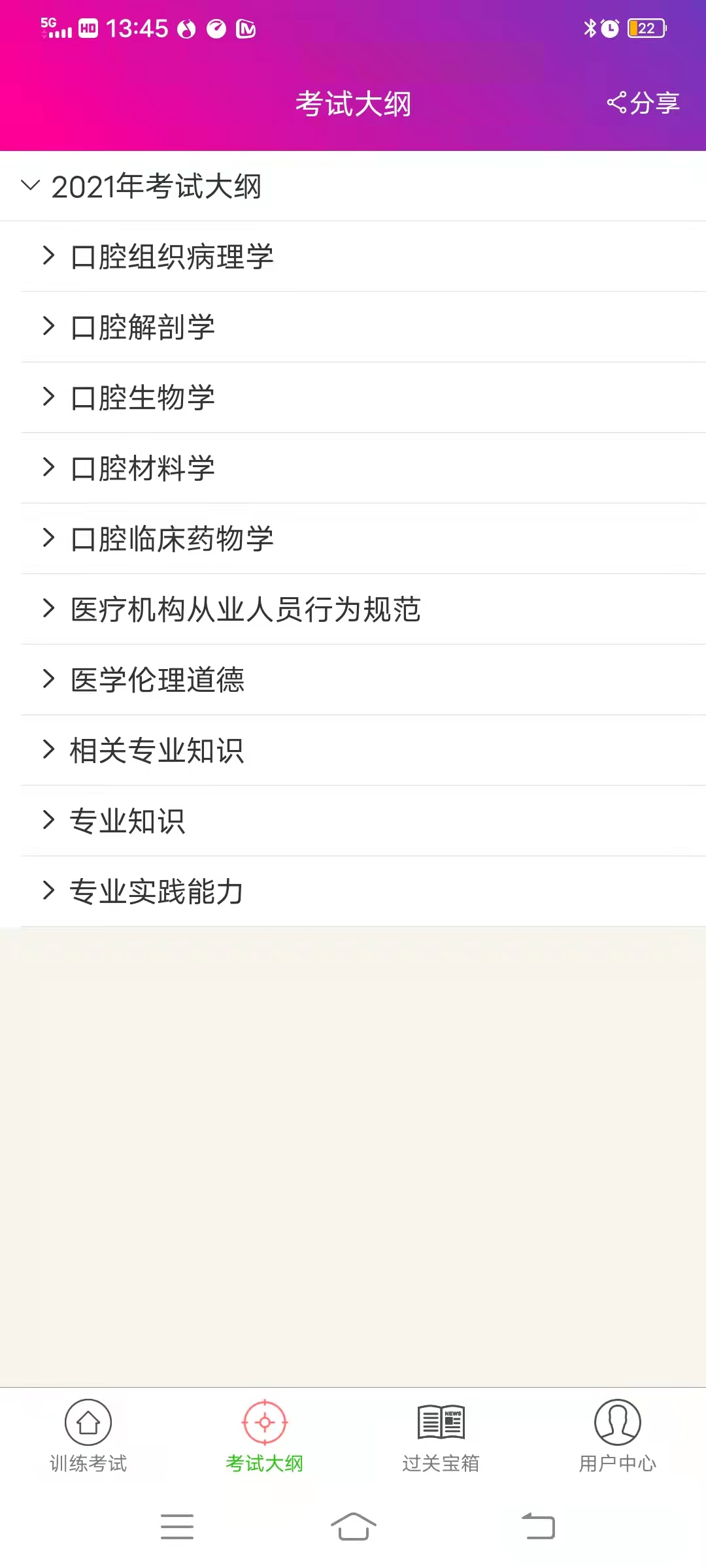Tap the 专业知识 row

tap(127, 820)
